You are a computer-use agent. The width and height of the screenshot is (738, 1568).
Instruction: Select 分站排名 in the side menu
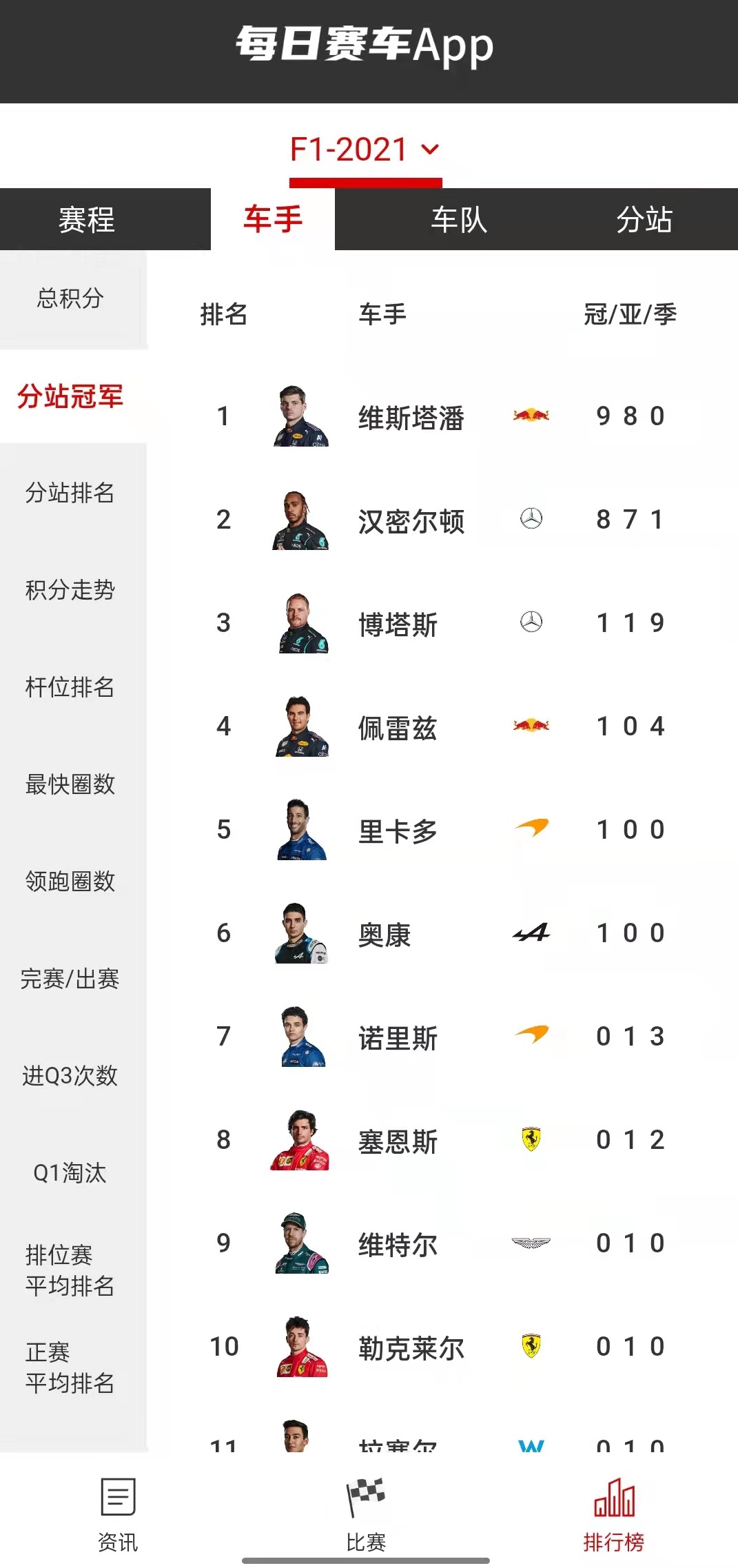70,493
